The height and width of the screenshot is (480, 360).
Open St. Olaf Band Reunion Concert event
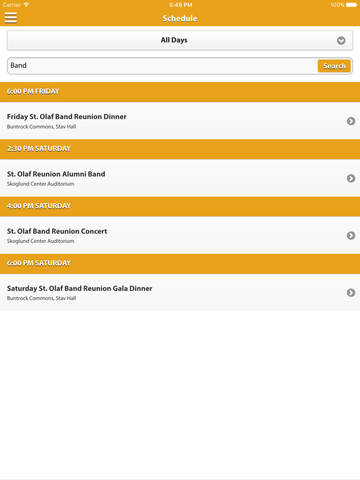180,235
